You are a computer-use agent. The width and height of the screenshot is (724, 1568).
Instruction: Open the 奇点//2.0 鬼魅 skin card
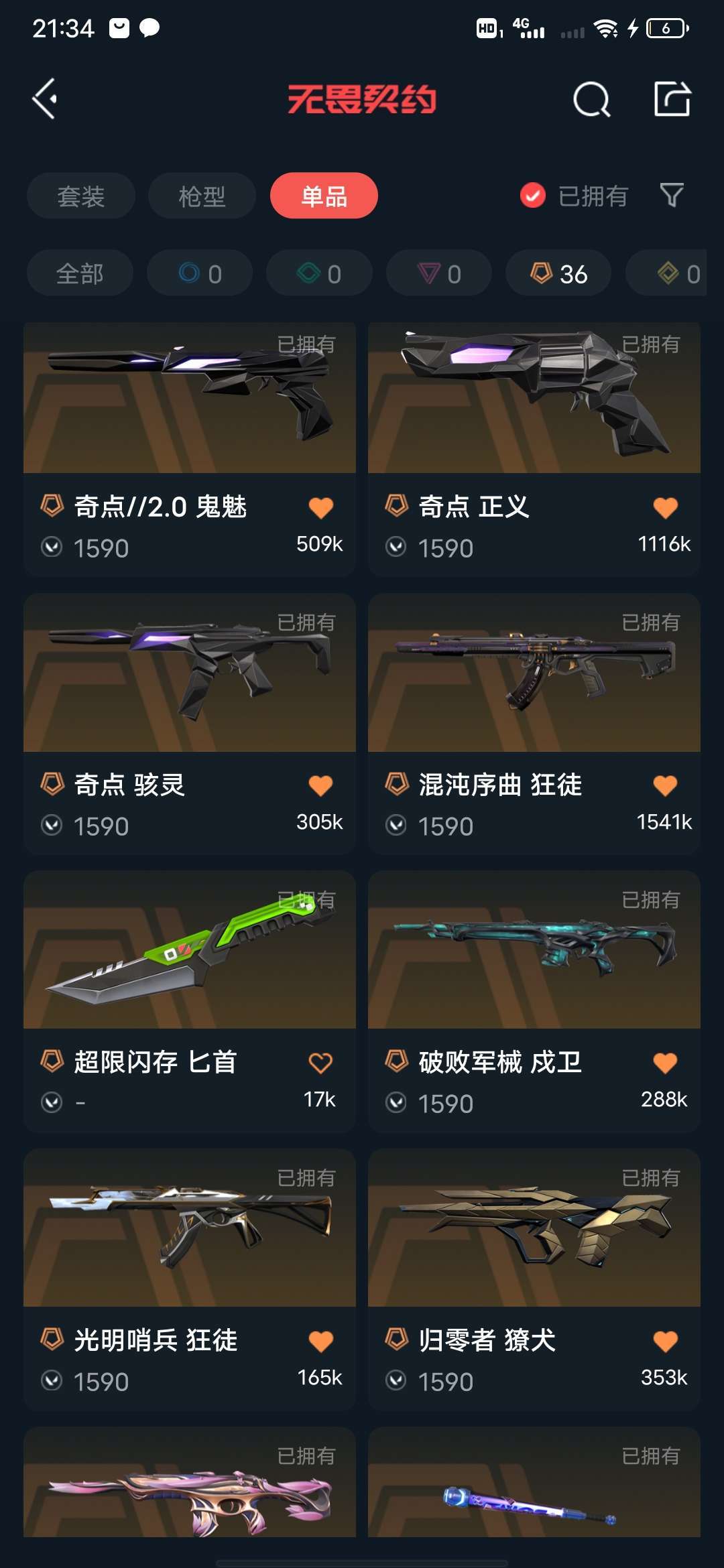[190, 450]
